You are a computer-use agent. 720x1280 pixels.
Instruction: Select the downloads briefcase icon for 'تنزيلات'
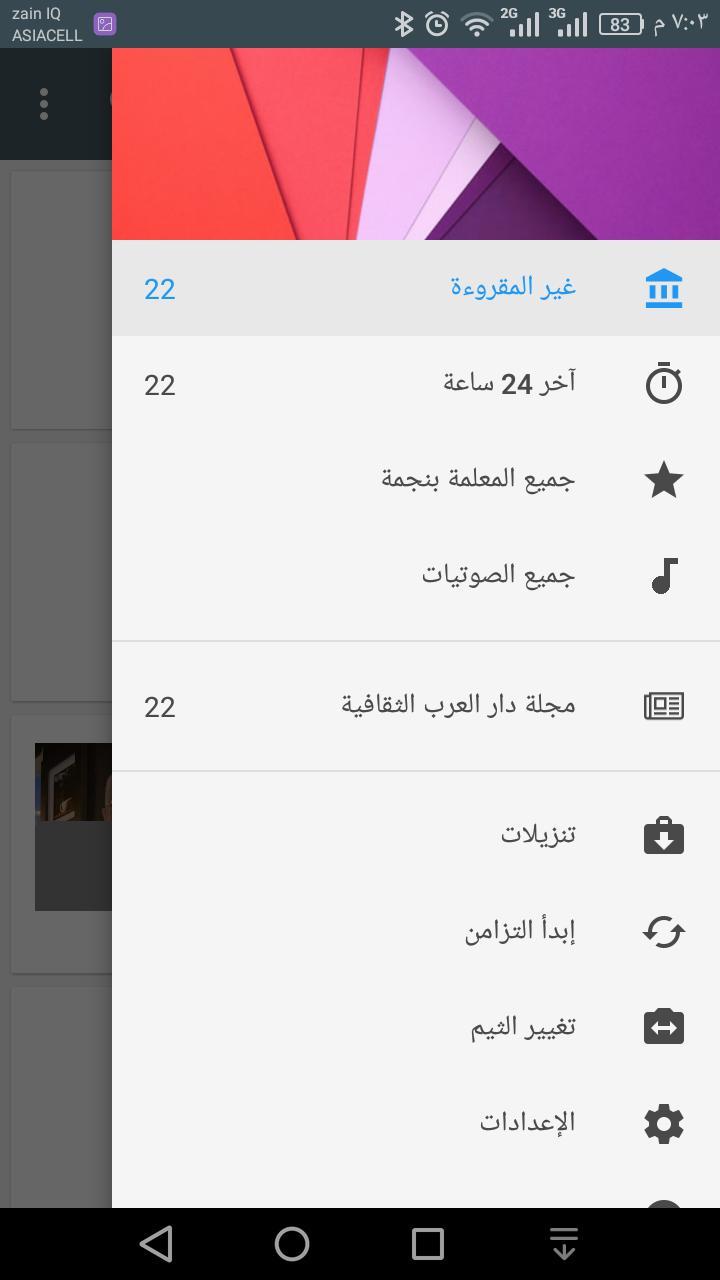[663, 833]
